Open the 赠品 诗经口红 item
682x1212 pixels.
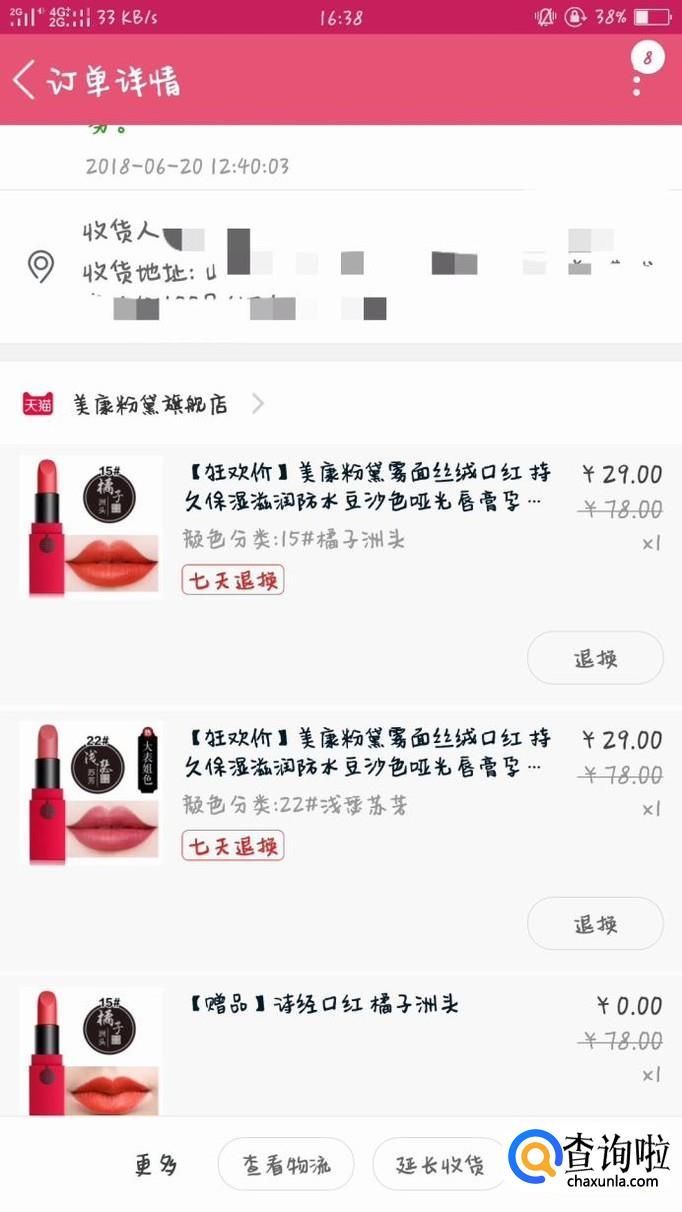(324, 1005)
